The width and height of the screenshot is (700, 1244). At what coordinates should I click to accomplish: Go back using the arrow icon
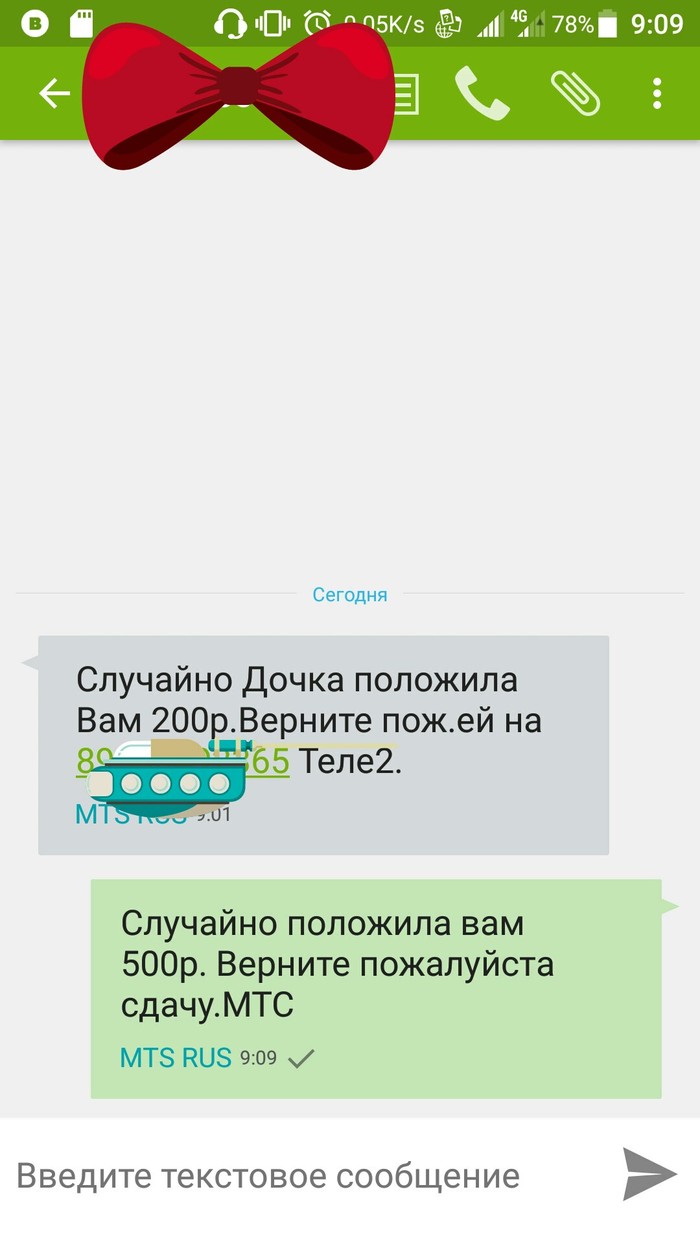tap(54, 93)
